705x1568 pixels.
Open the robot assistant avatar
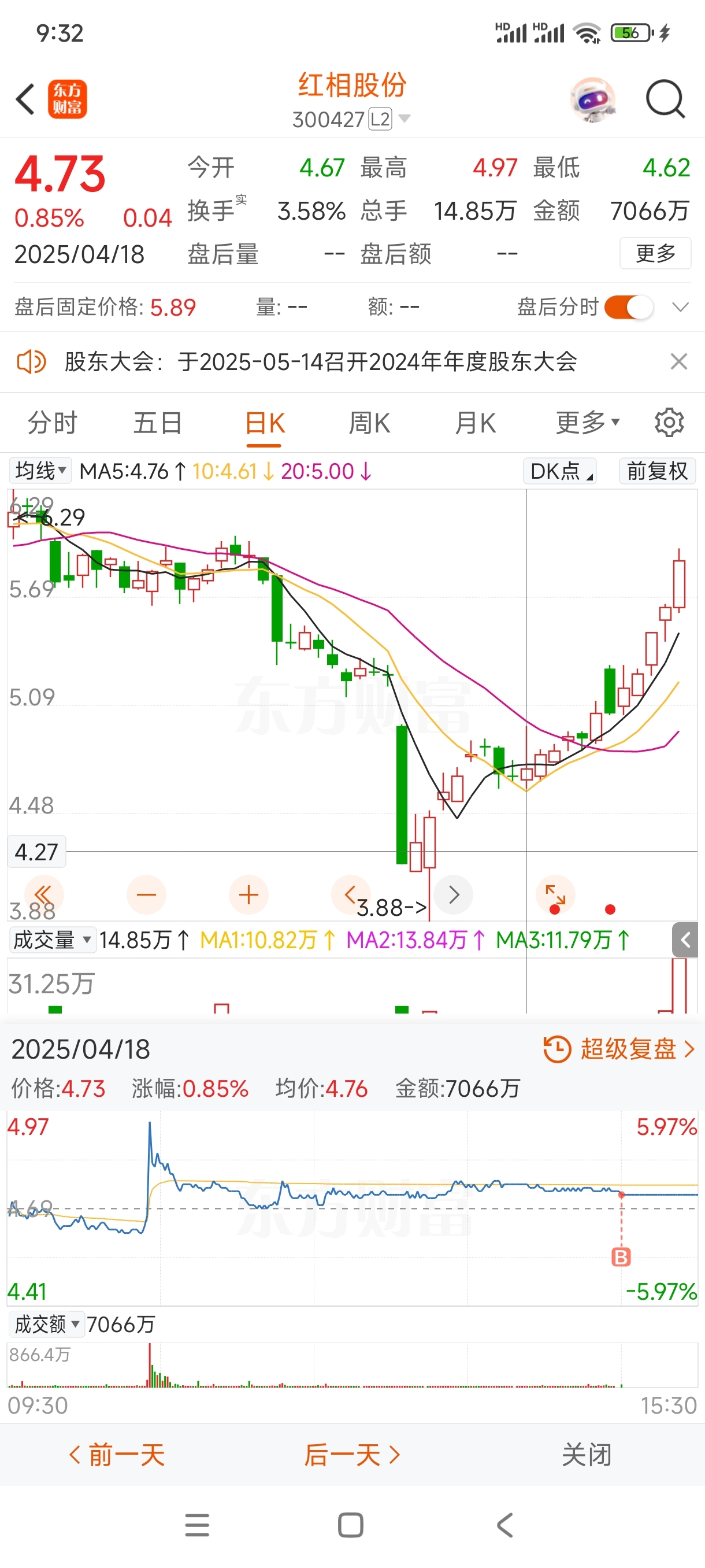(x=593, y=99)
